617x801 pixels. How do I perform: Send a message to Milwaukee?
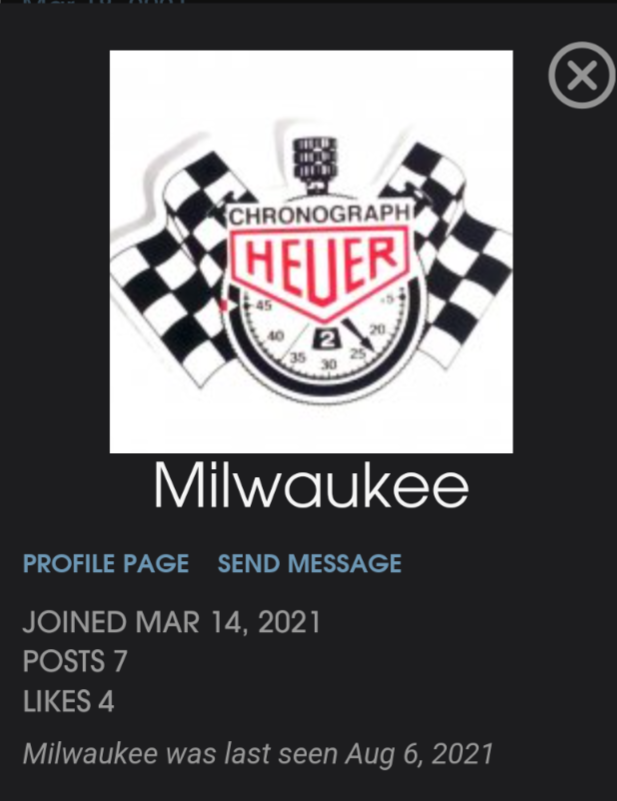(309, 563)
